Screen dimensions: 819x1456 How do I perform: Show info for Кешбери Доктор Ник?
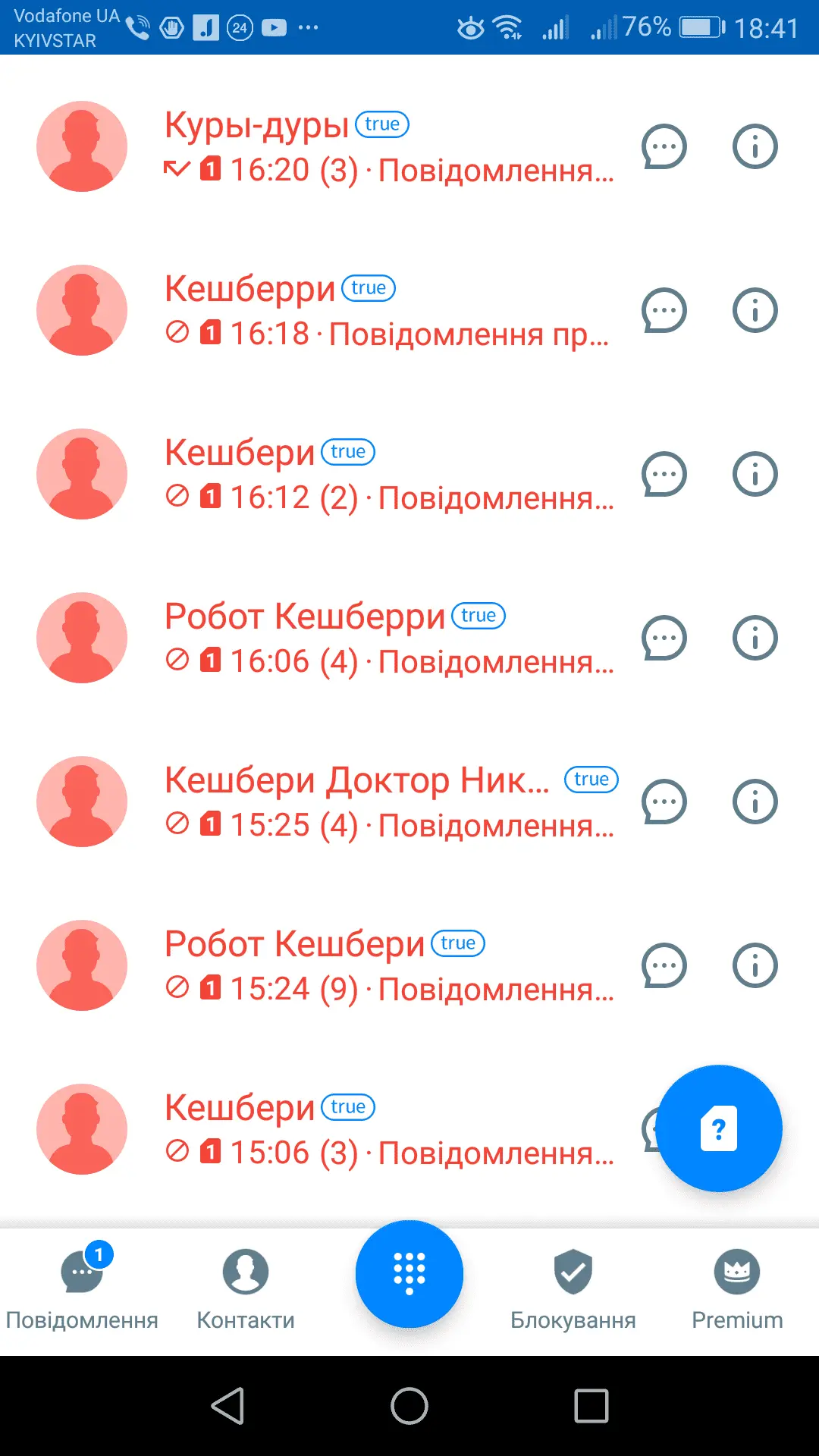click(x=755, y=802)
